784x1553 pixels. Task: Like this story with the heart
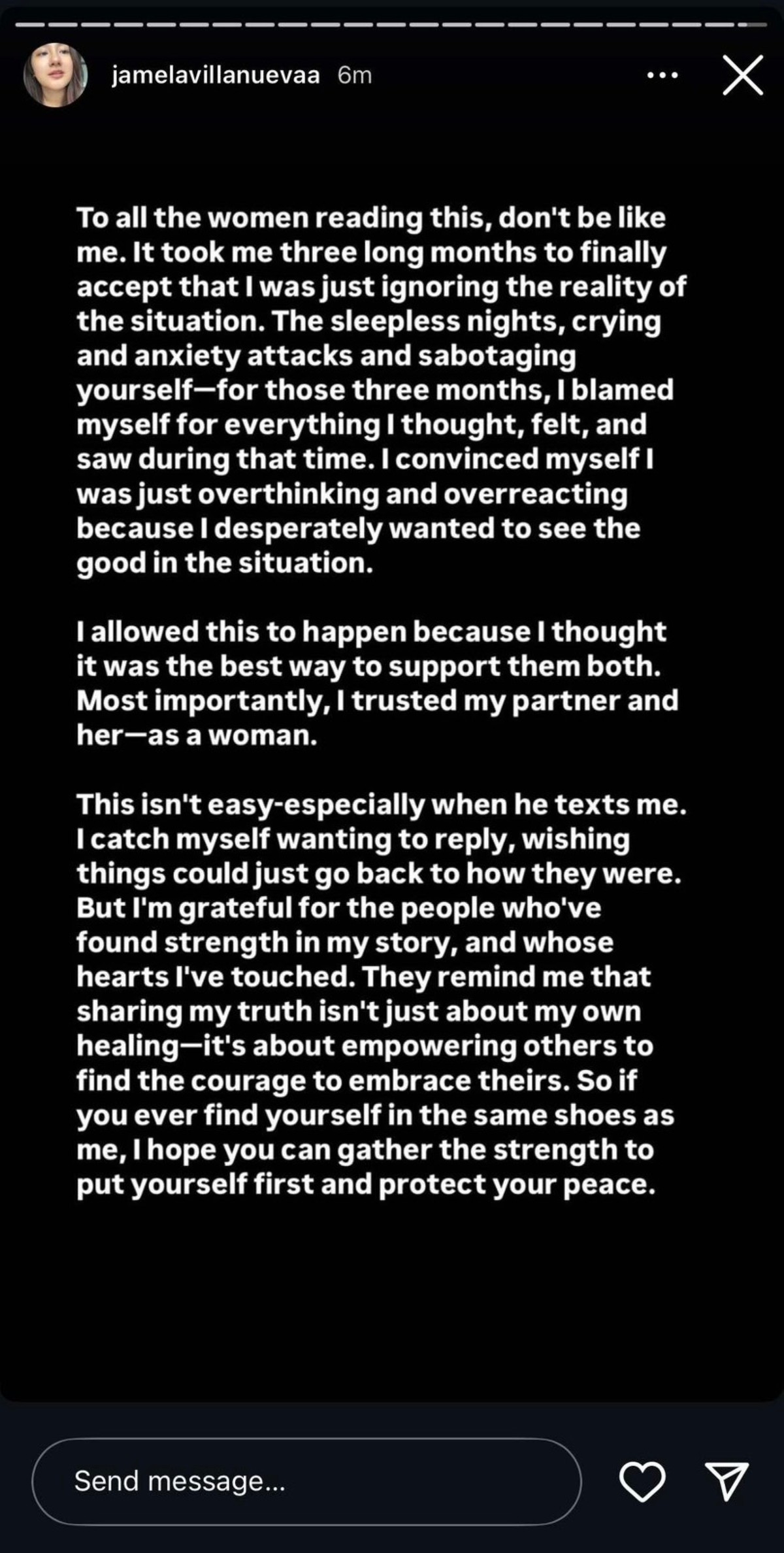click(642, 1482)
